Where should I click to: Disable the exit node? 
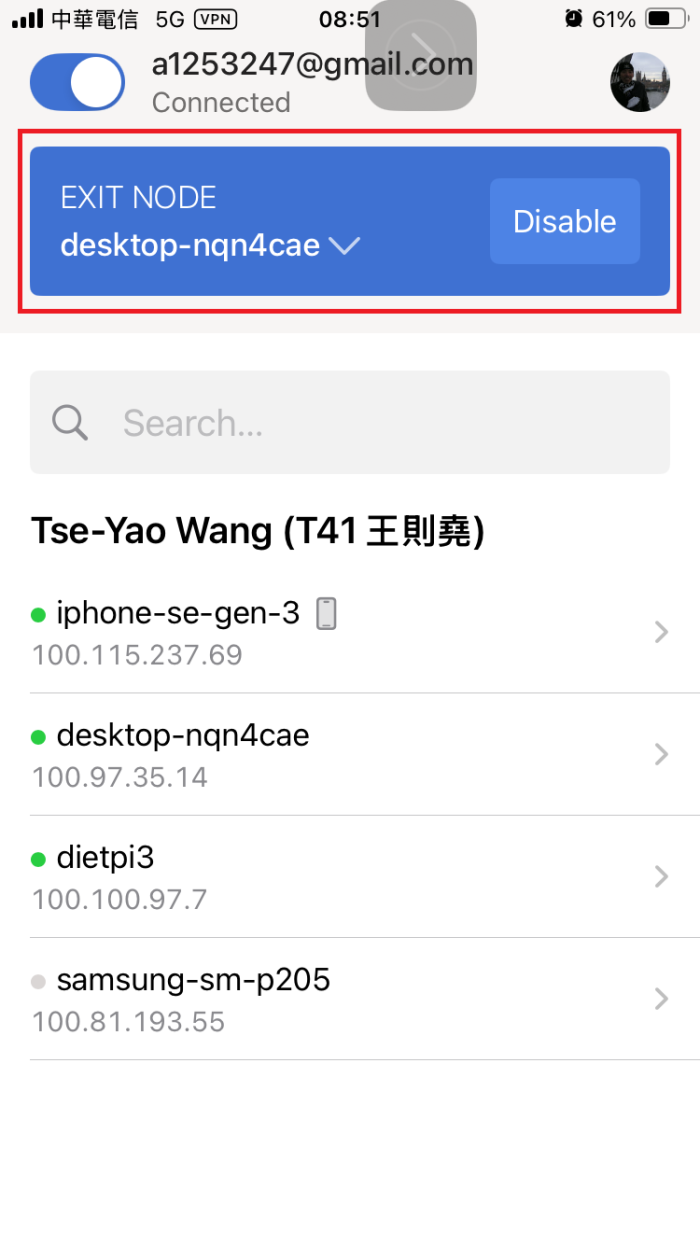pos(564,221)
